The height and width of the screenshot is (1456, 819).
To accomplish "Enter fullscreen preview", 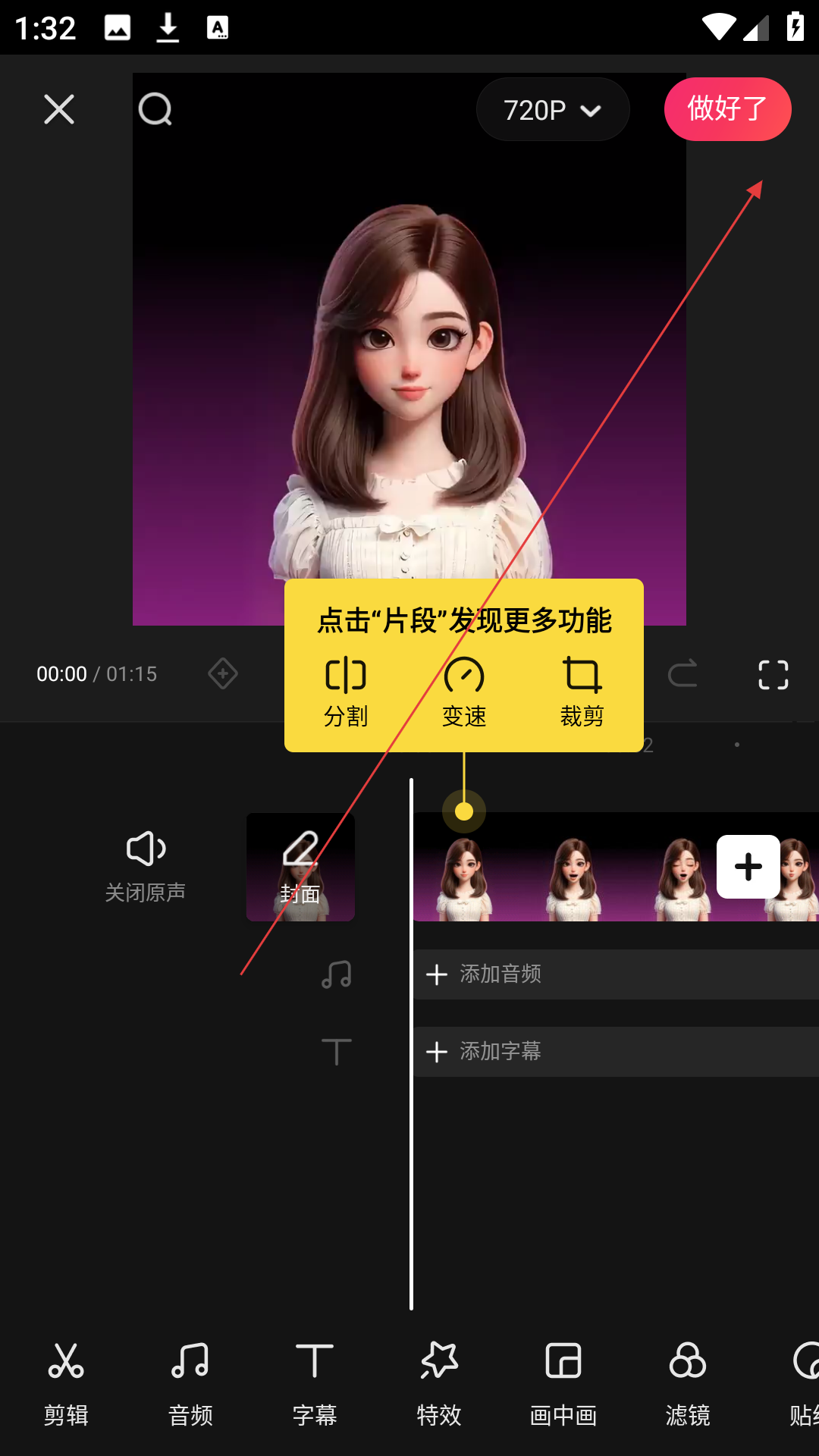I will 773,674.
